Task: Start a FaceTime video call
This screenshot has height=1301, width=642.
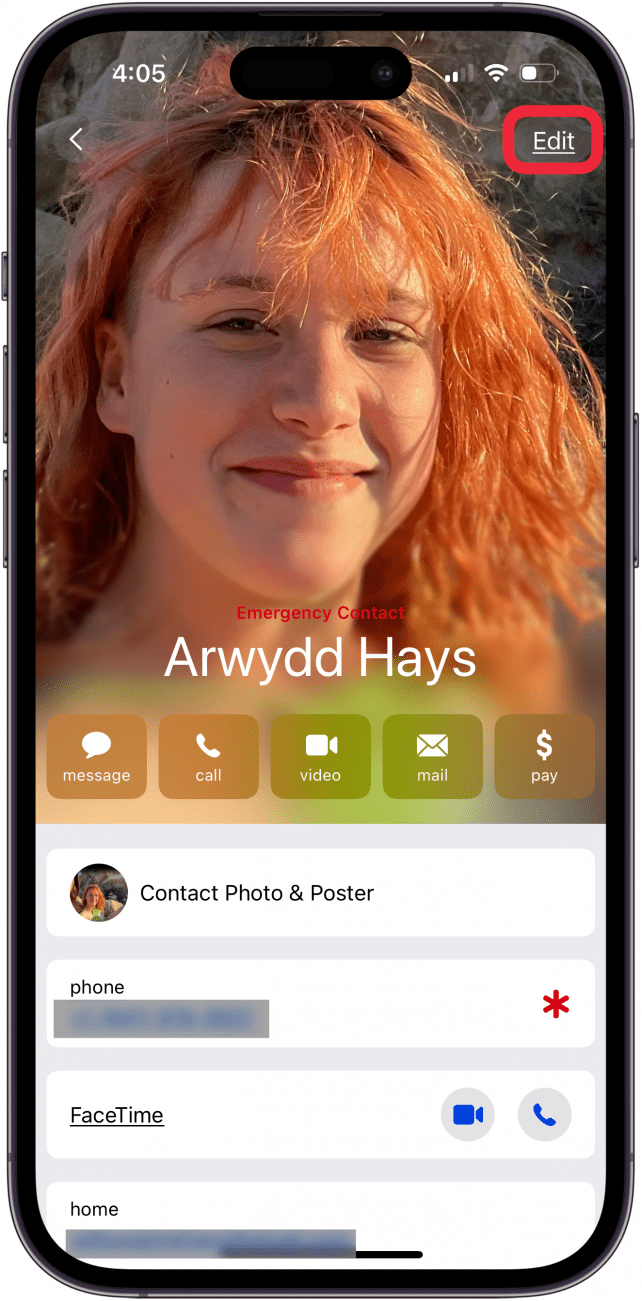Action: coord(467,1115)
